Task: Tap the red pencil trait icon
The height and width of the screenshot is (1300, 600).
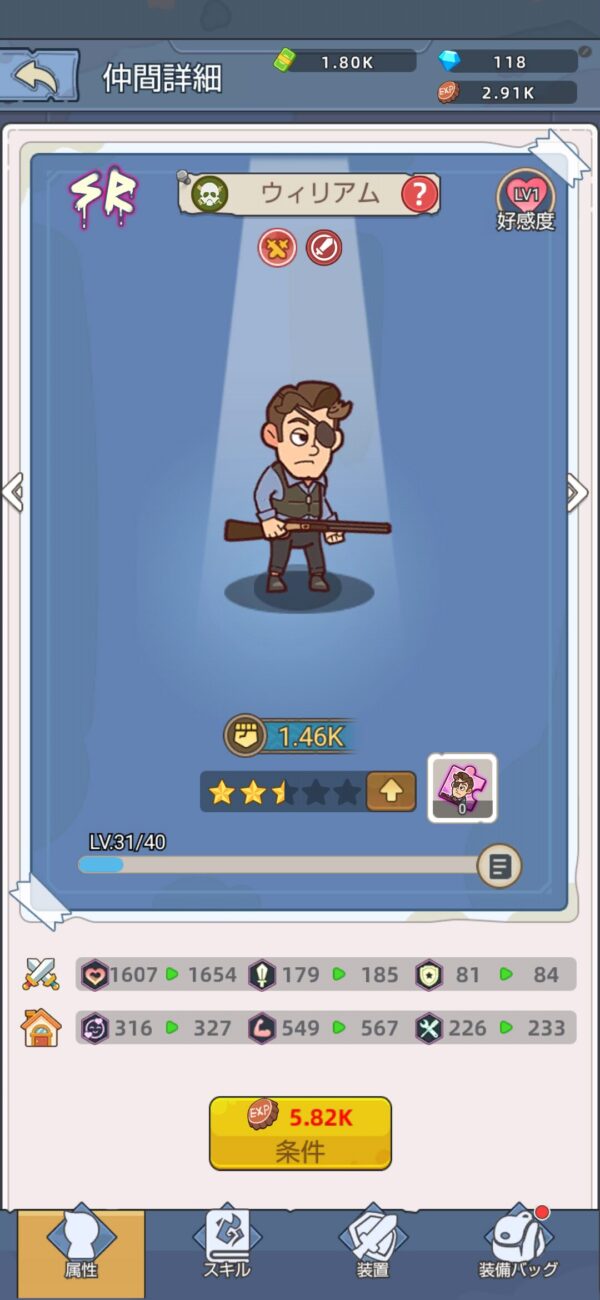Action: (x=324, y=248)
